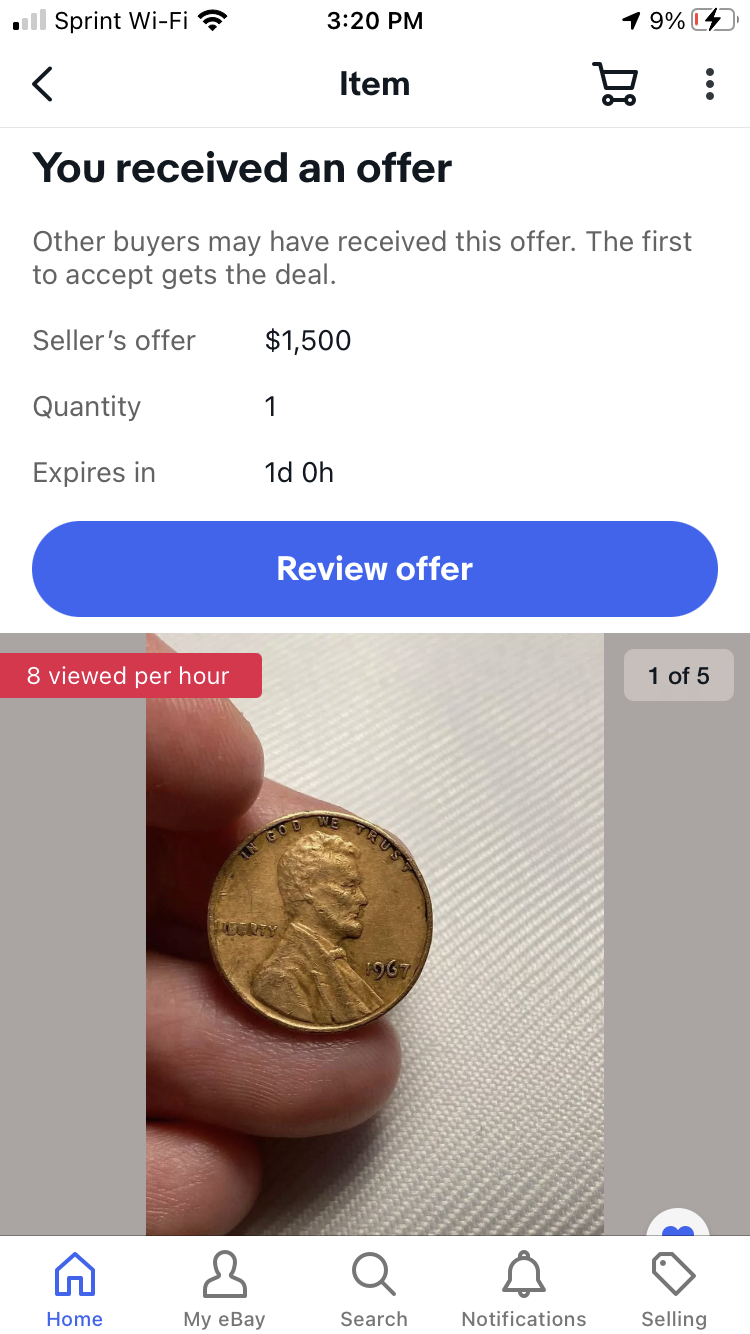Tap the Review offer button

[375, 569]
